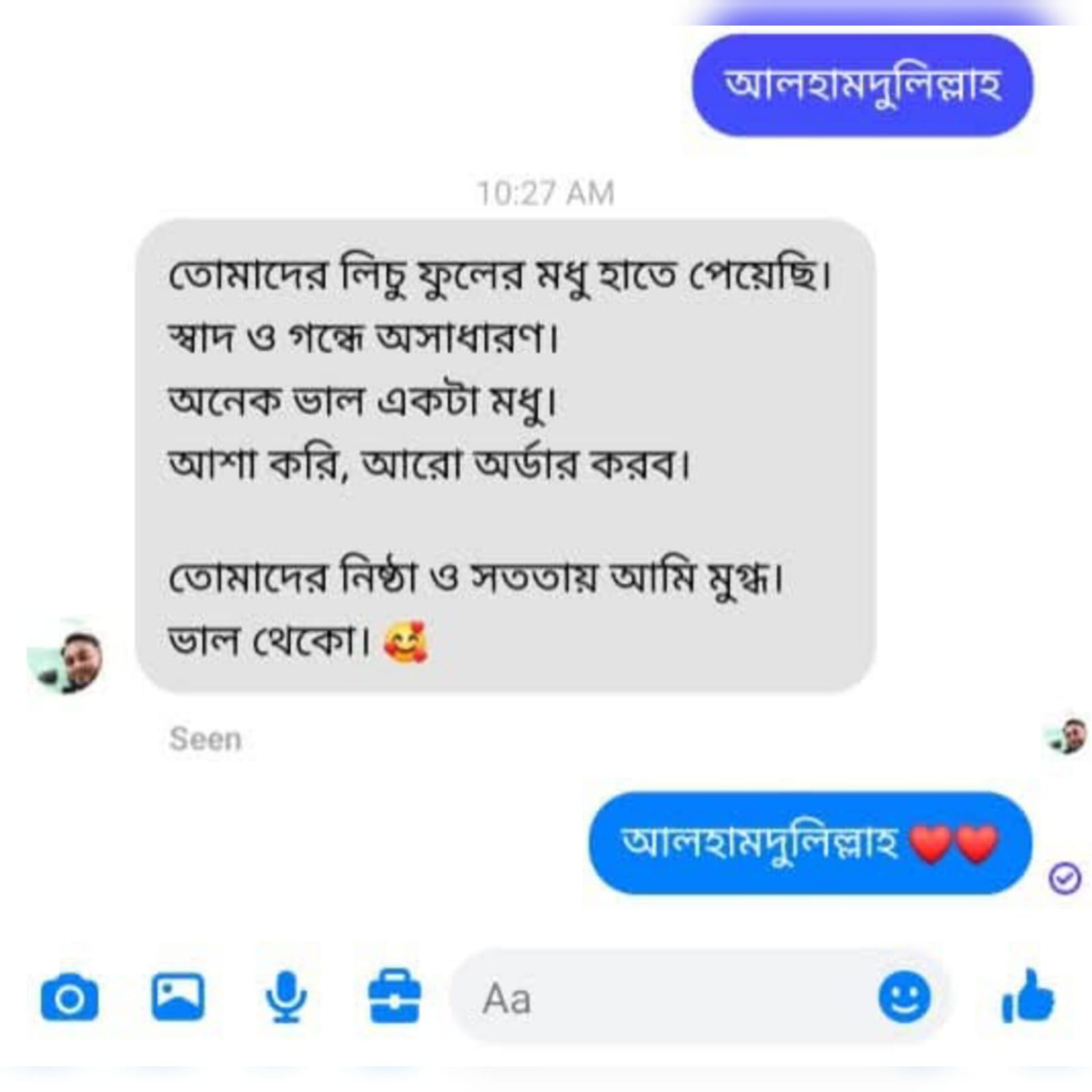Open the emoji picker smiley
The width and height of the screenshot is (1092, 1092).
pos(904,998)
